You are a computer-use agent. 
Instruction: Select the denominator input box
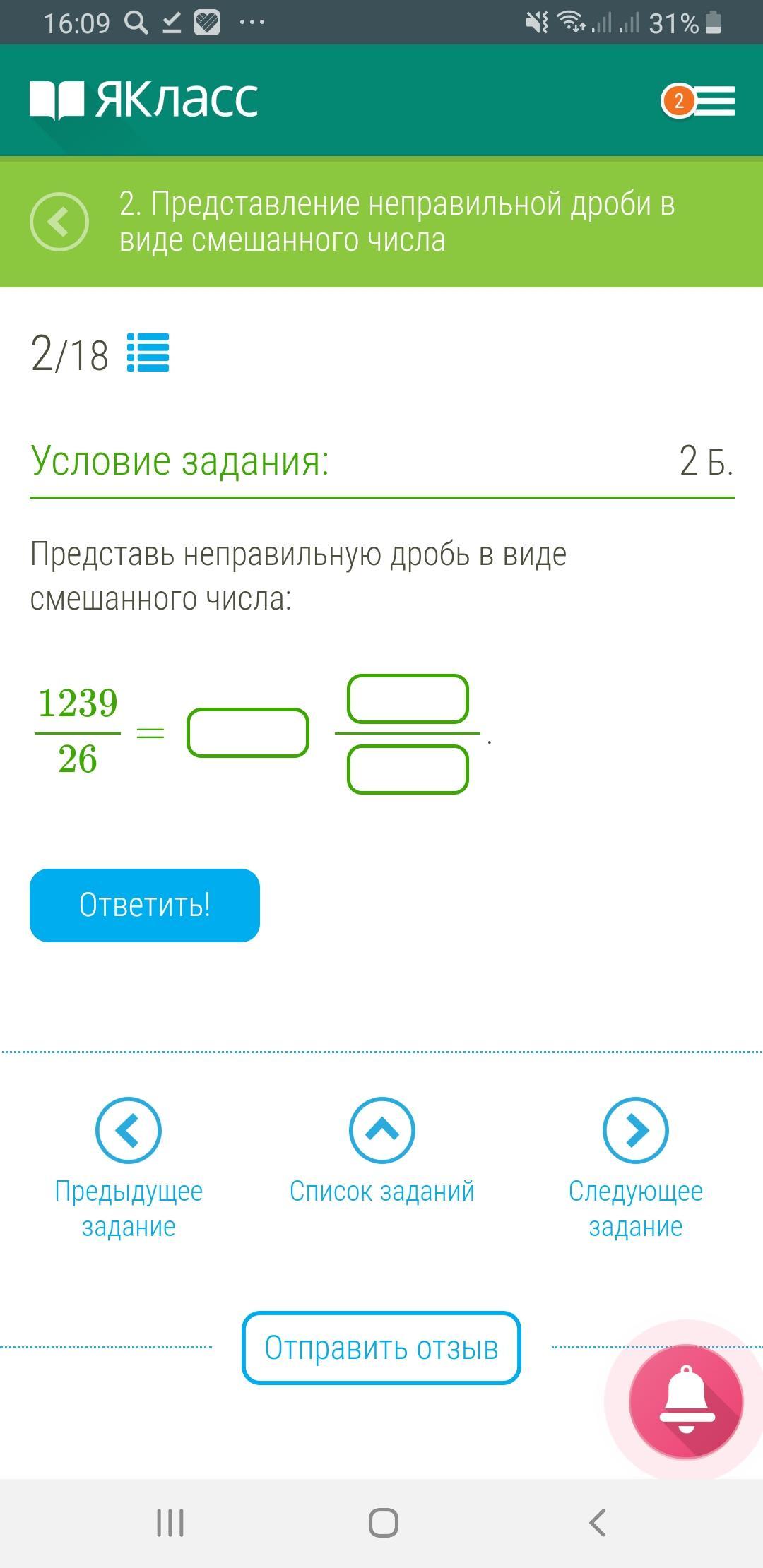[x=408, y=771]
